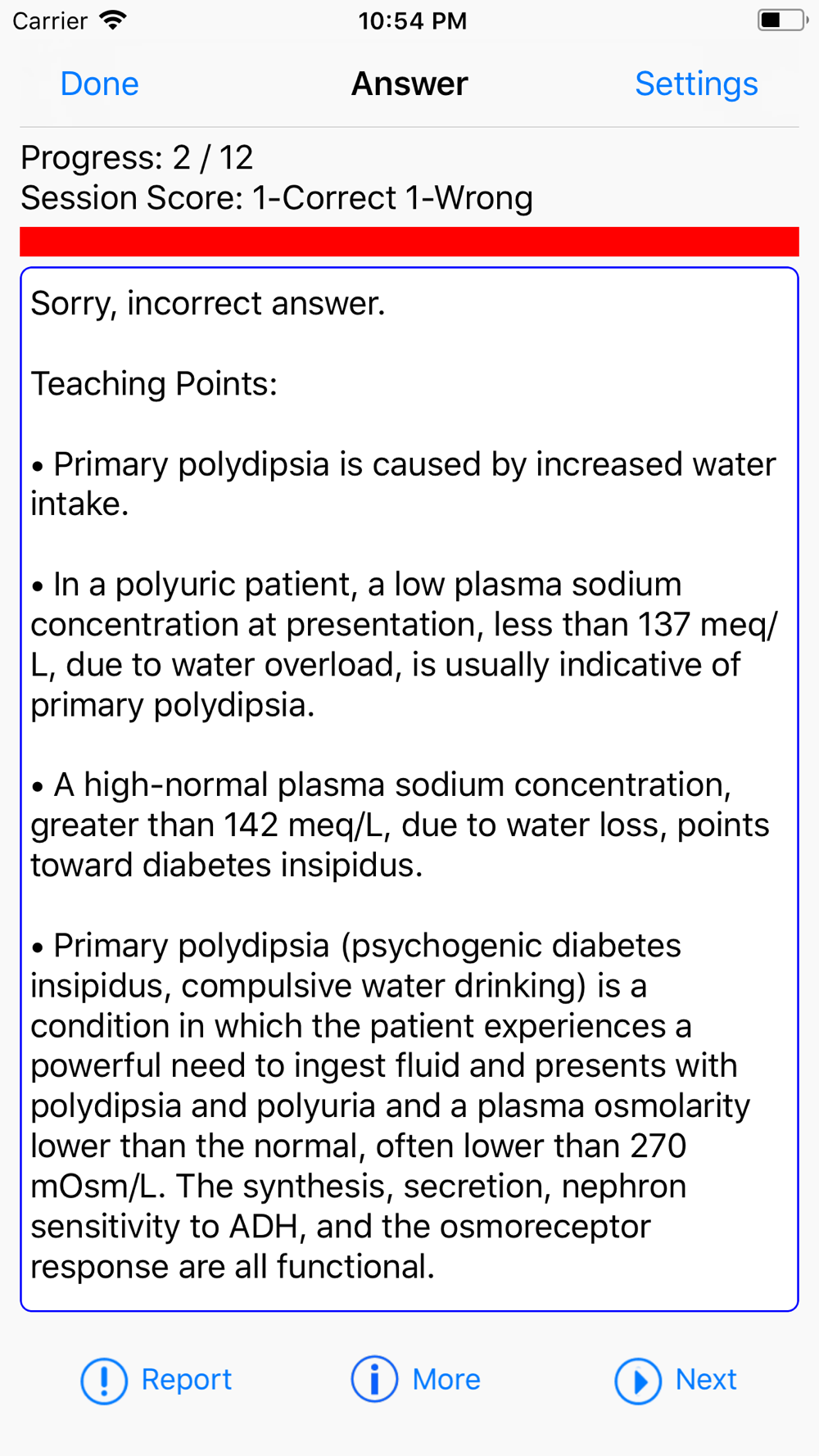Tap Done to exit the quiz
The height and width of the screenshot is (1456, 819).
click(x=99, y=84)
